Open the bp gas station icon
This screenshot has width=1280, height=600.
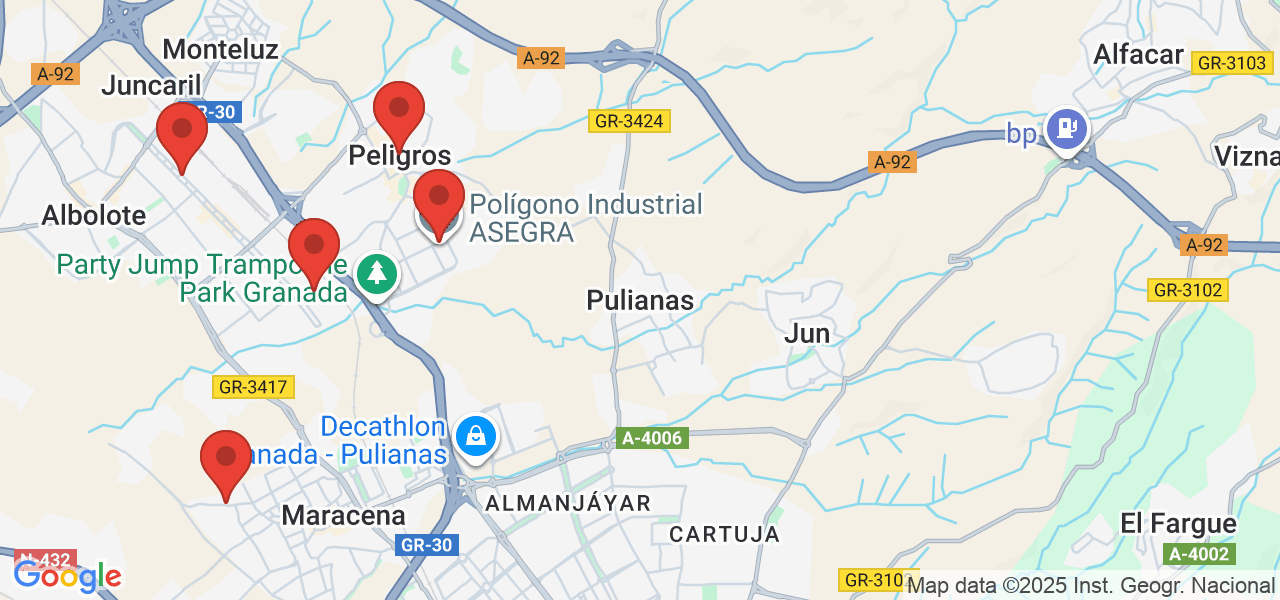[x=1067, y=129]
